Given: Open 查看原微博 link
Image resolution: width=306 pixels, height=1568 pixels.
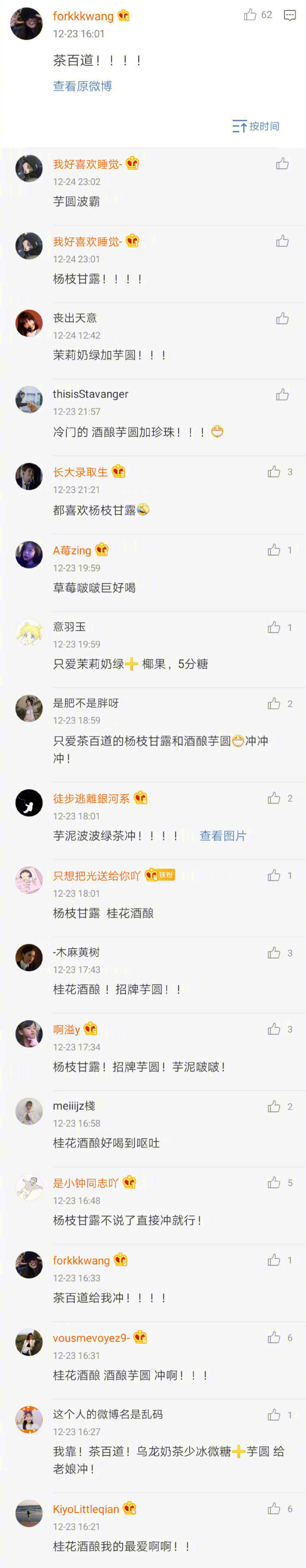Looking at the screenshot, I should point(82,86).
